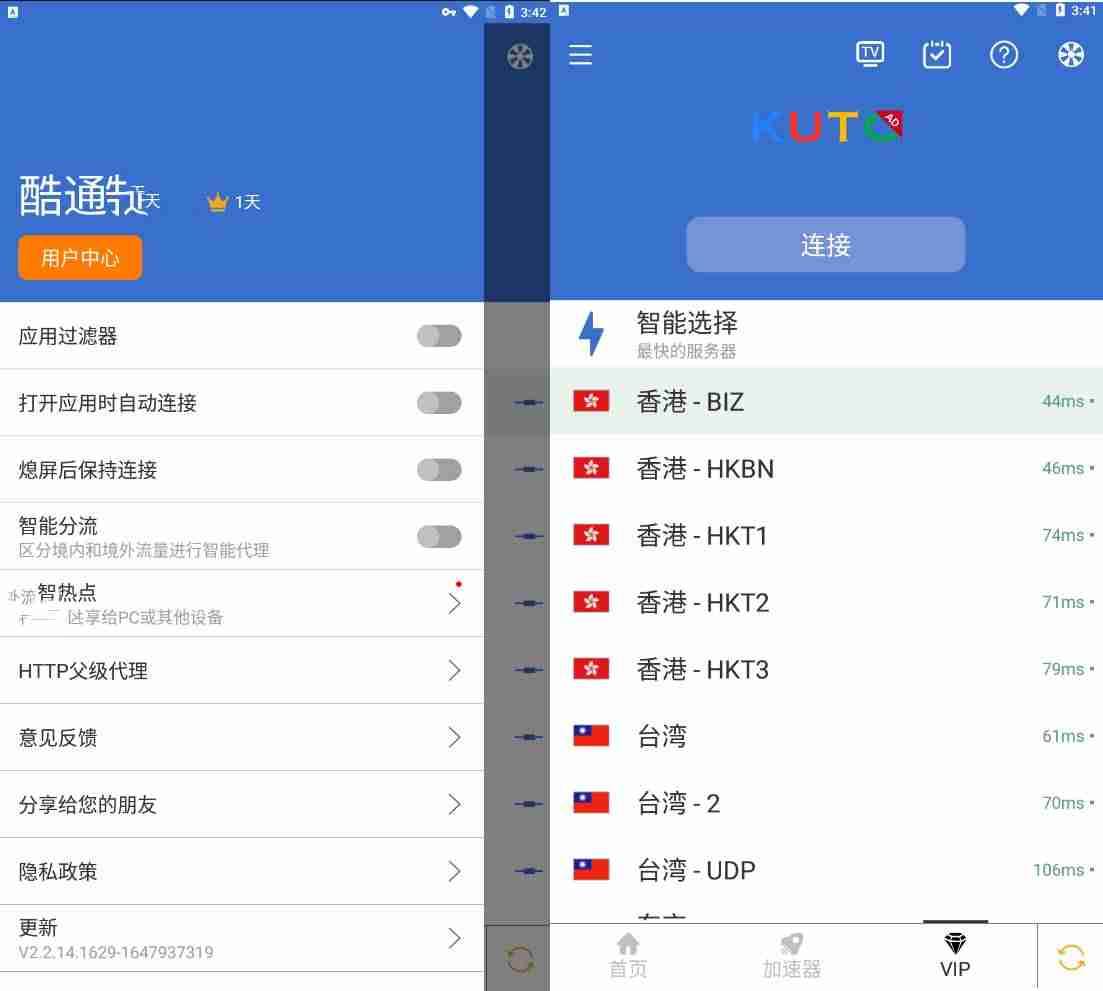Check for 更新 updates
The width and height of the screenshot is (1103, 991).
(x=240, y=939)
